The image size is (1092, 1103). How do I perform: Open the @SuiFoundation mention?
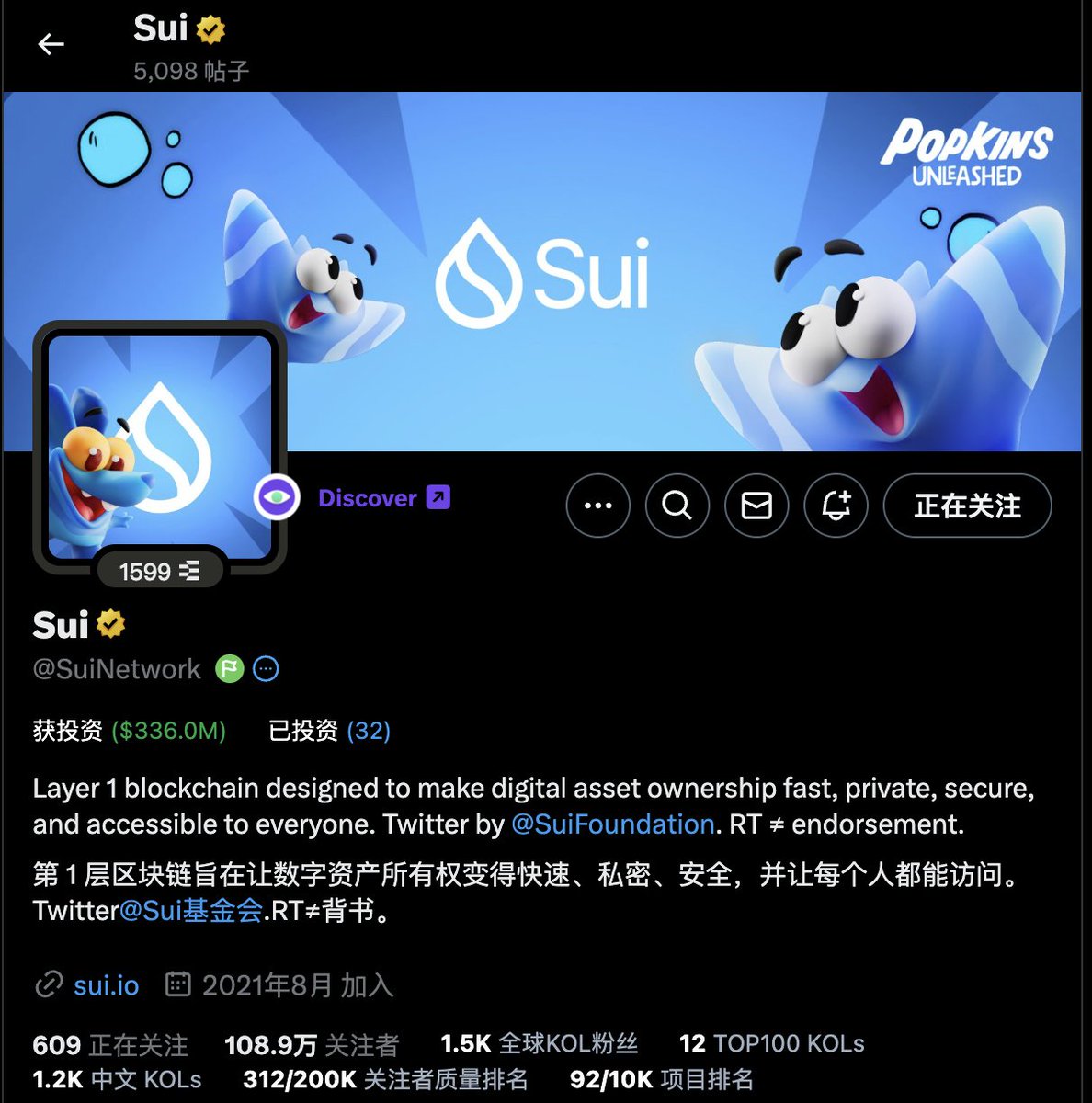pyautogui.click(x=612, y=824)
